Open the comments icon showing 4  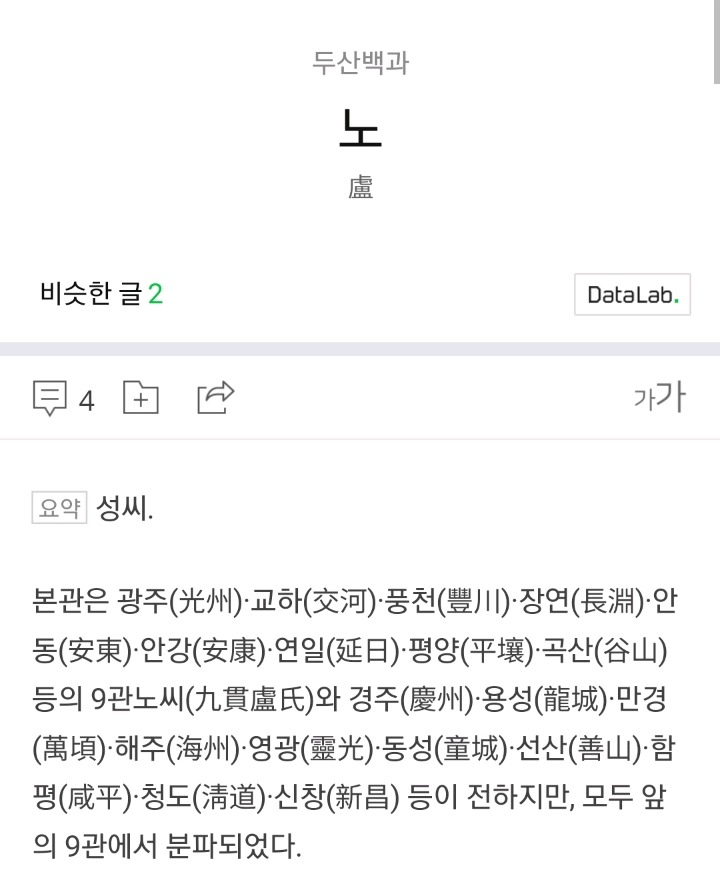pos(50,398)
